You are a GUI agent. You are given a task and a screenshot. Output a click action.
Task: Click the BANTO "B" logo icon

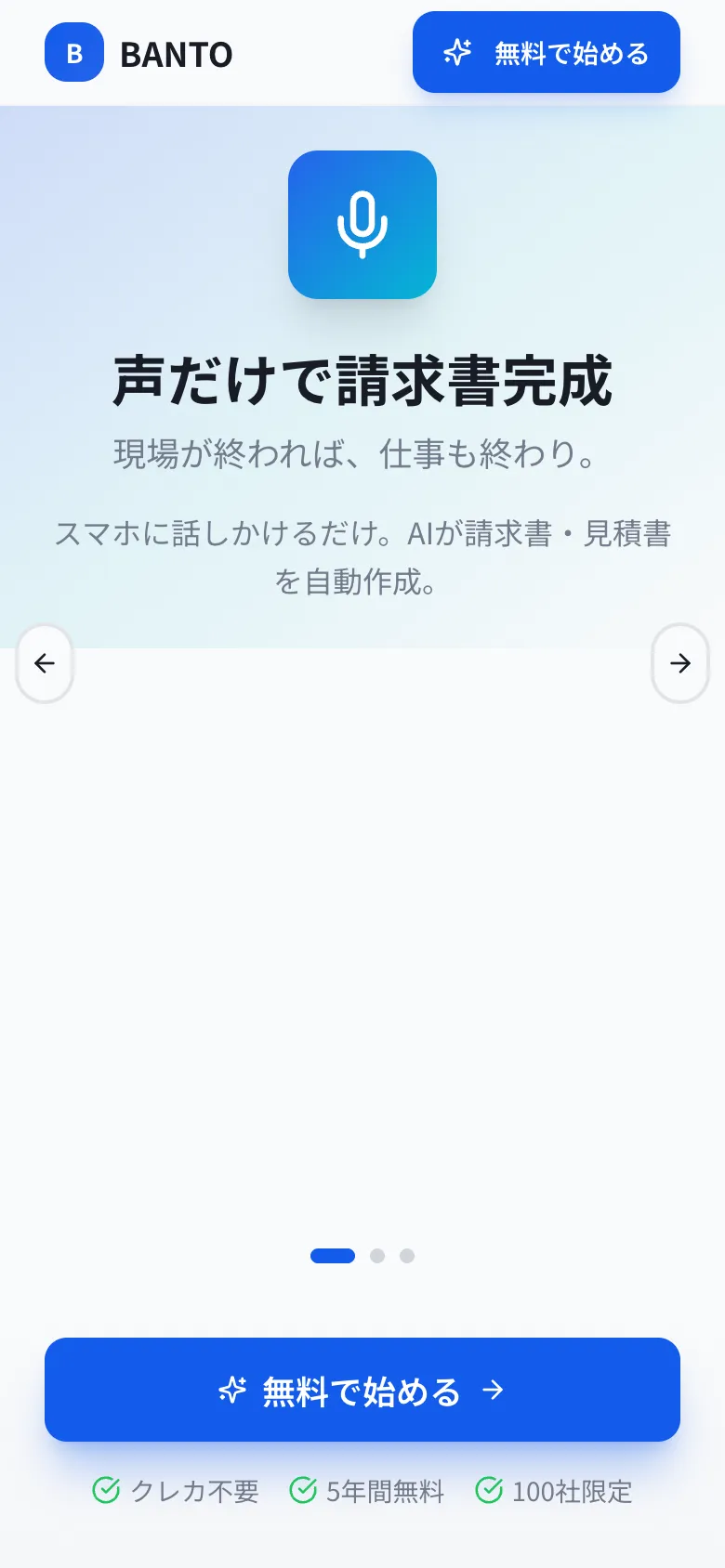click(x=74, y=53)
